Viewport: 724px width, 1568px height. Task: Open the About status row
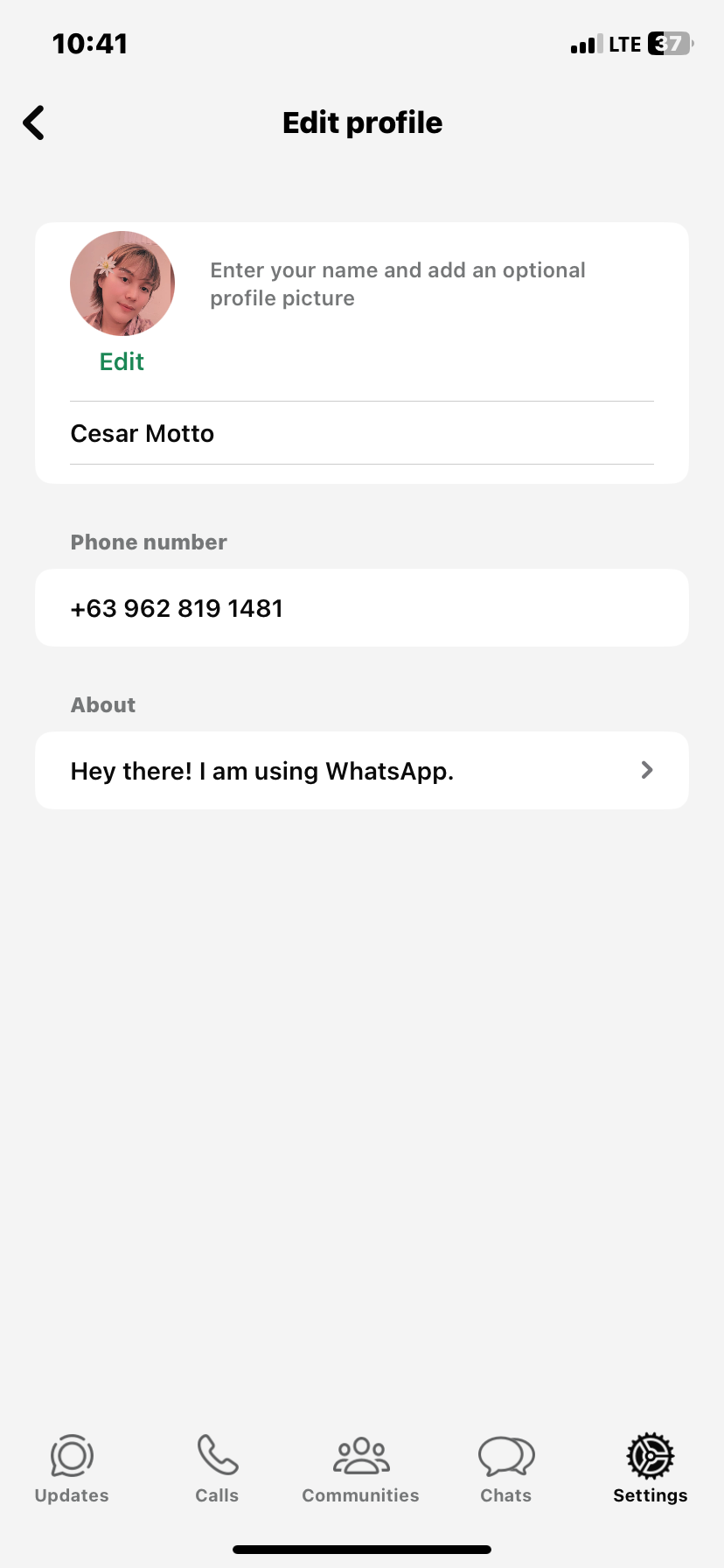(x=362, y=771)
